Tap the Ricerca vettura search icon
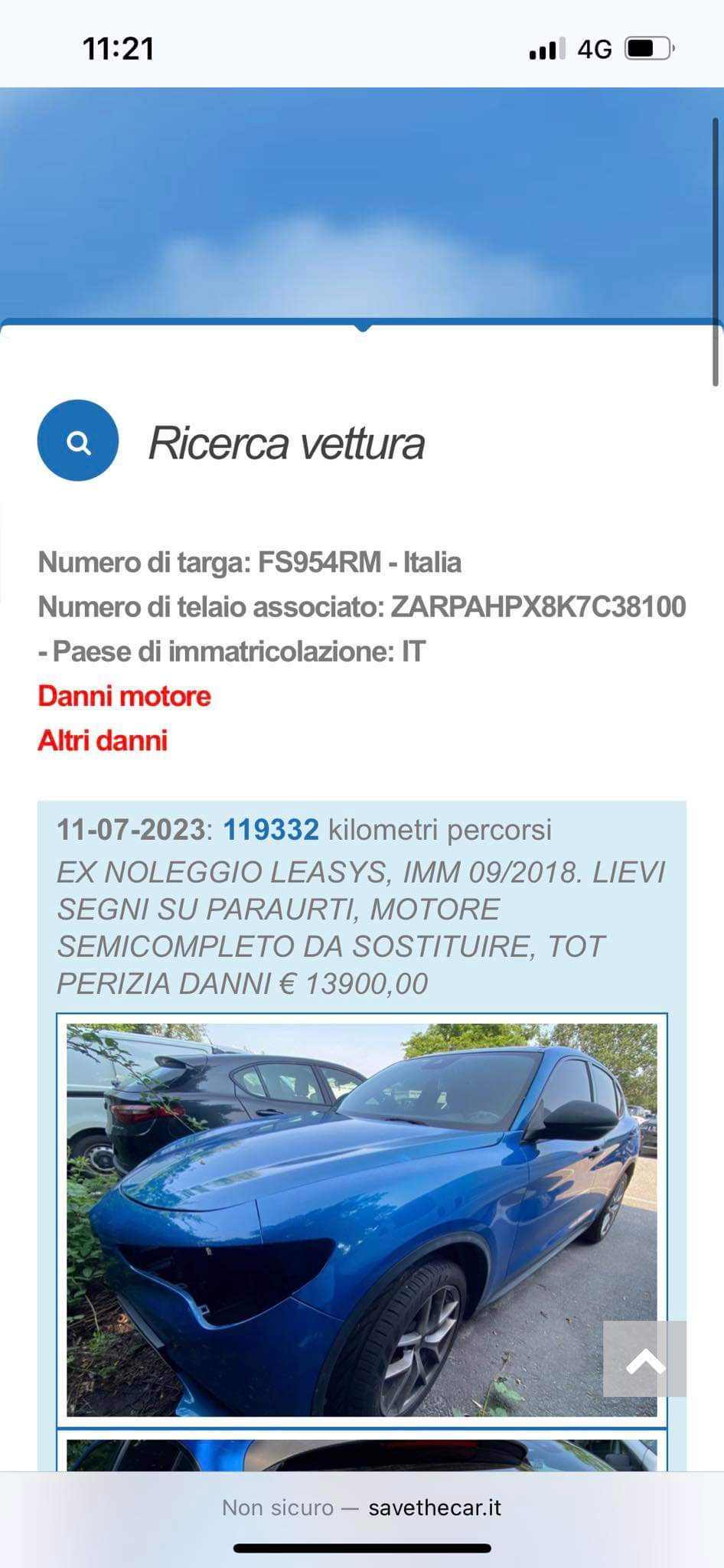The width and height of the screenshot is (724, 1568). [78, 441]
